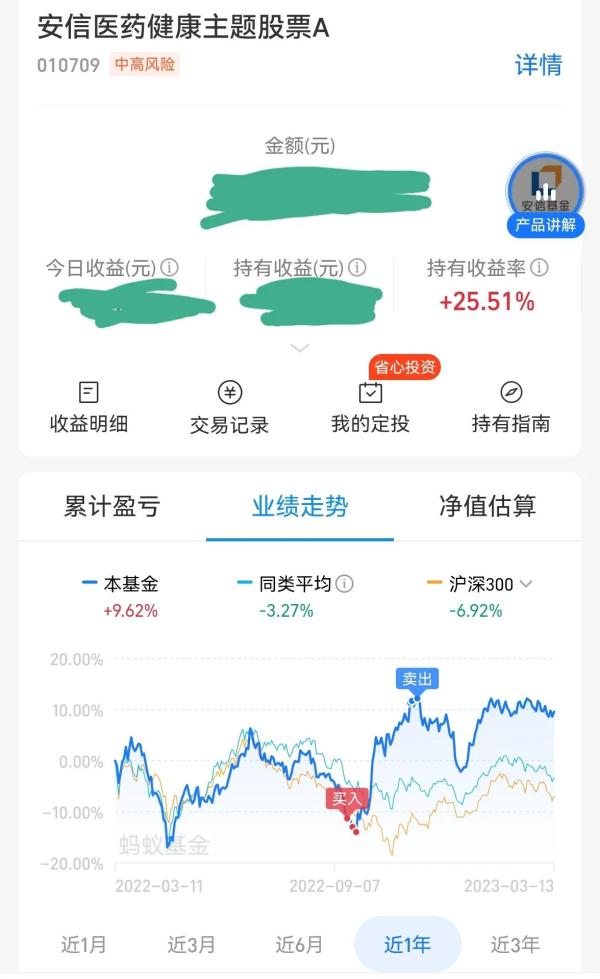Viewport: 600px width, 979px height.
Task: Show info for 持有收益率
Action: tap(539, 268)
